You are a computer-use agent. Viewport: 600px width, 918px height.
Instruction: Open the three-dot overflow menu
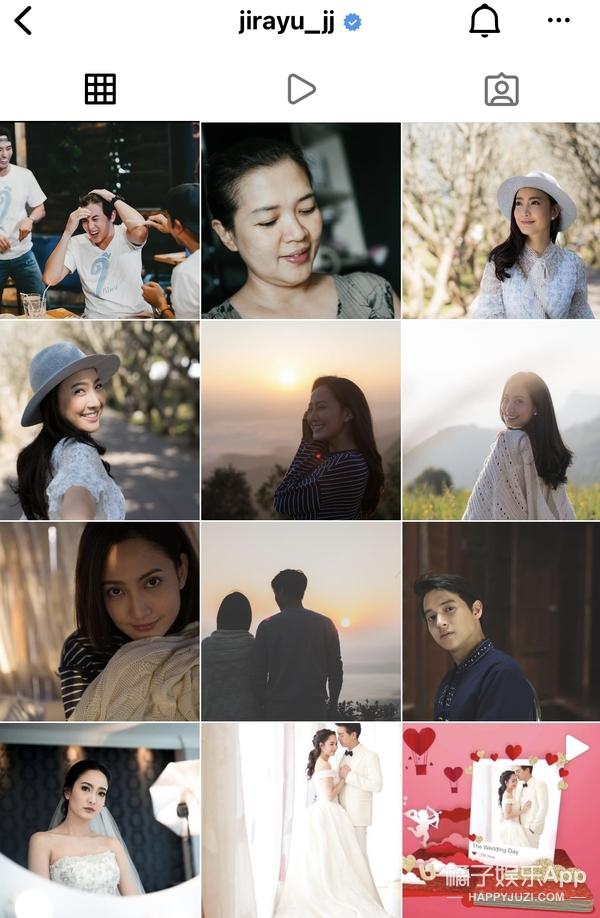click(559, 21)
